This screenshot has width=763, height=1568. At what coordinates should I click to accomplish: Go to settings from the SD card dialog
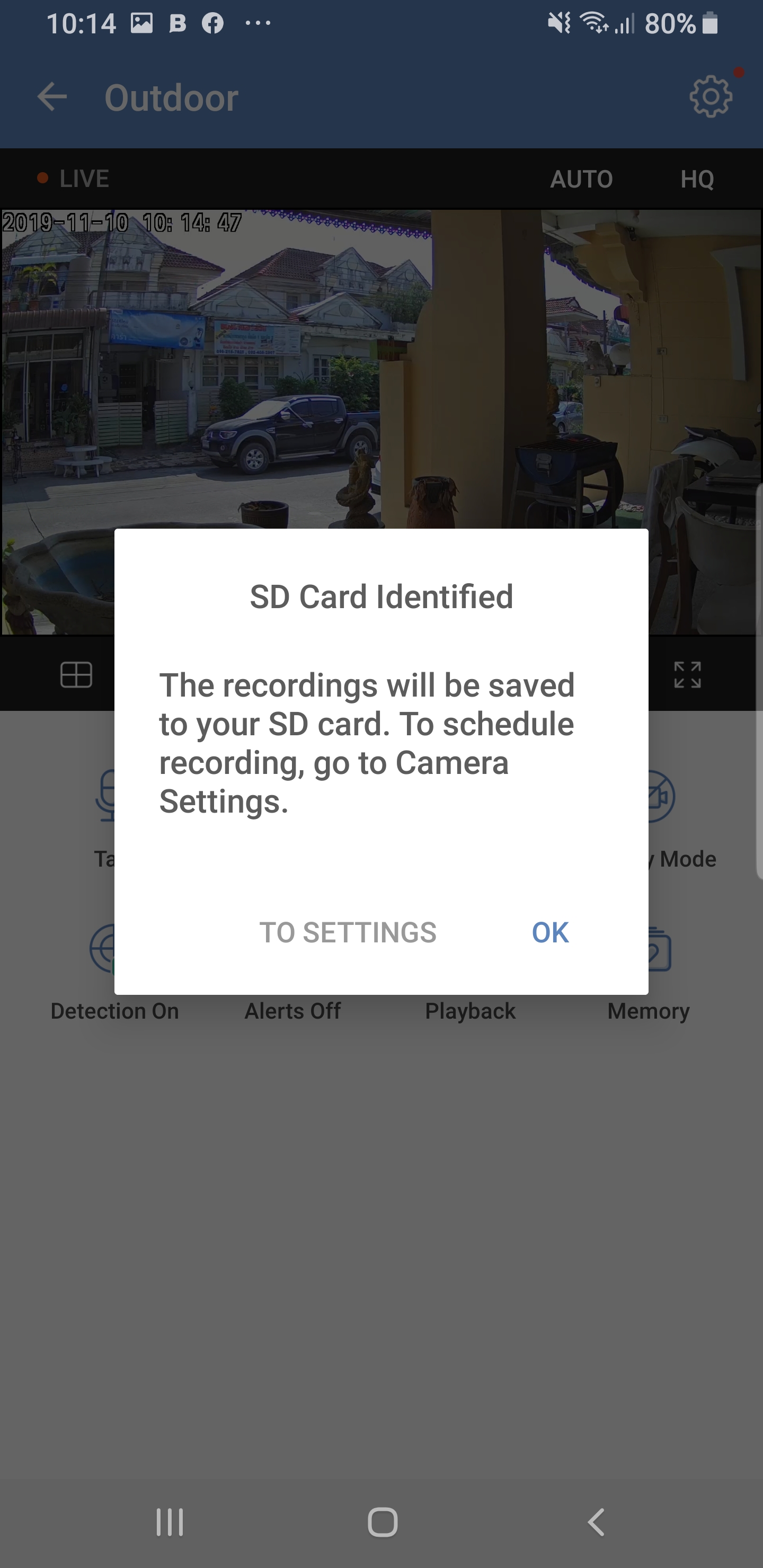click(x=348, y=932)
